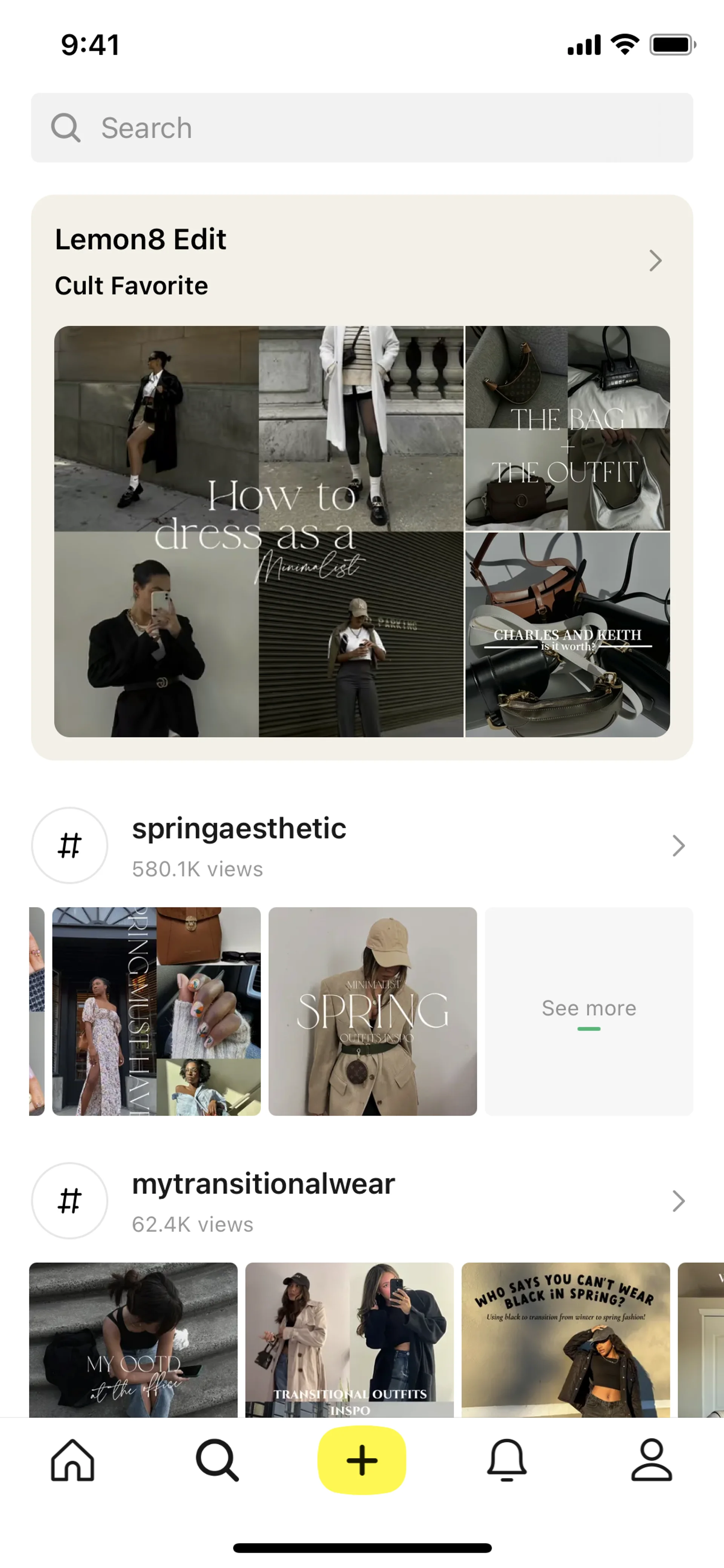View the "Spring Must Have" post
The width and height of the screenshot is (724, 1568).
click(x=156, y=1011)
